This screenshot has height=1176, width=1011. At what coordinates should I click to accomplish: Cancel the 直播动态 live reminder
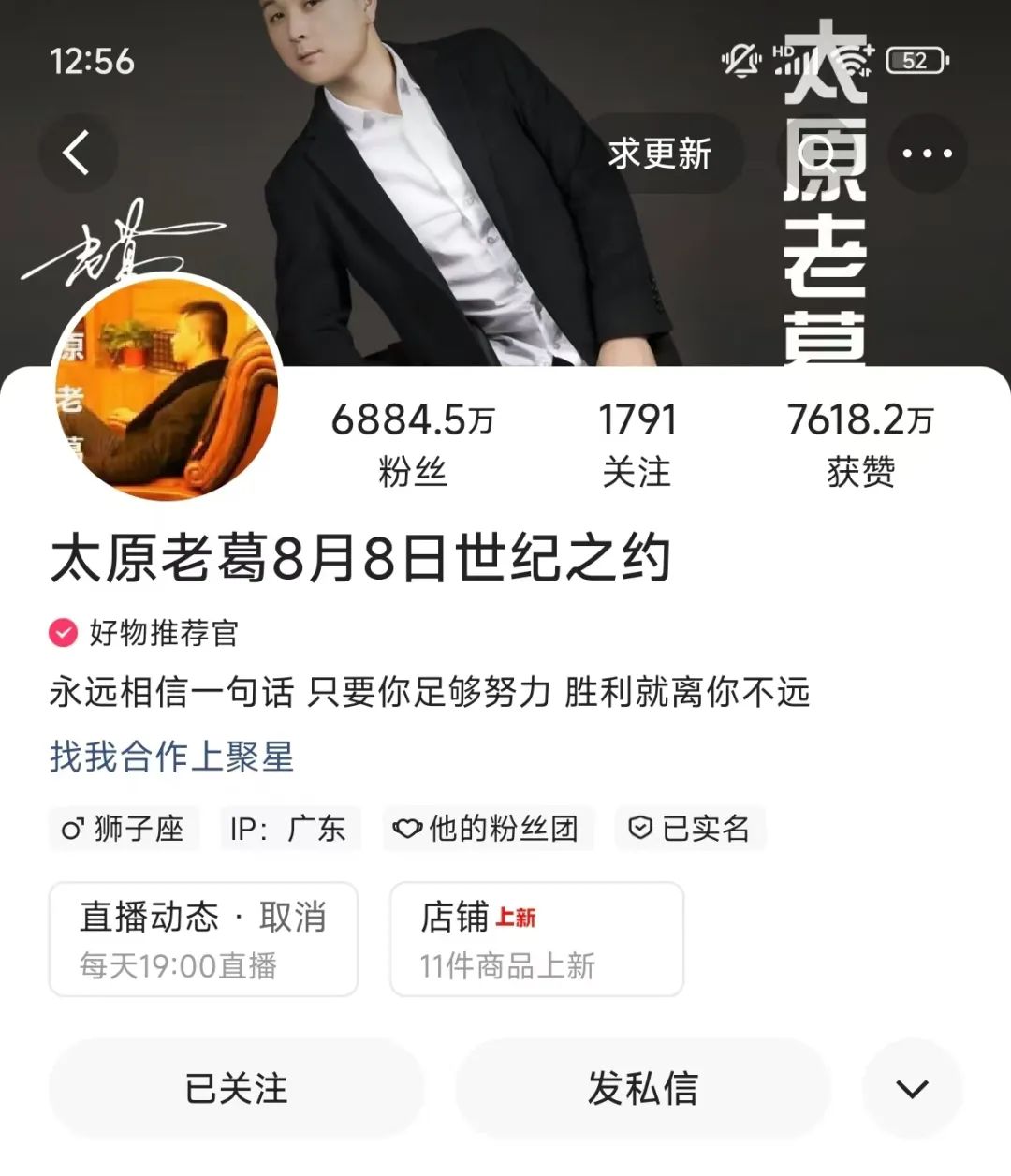292,917
